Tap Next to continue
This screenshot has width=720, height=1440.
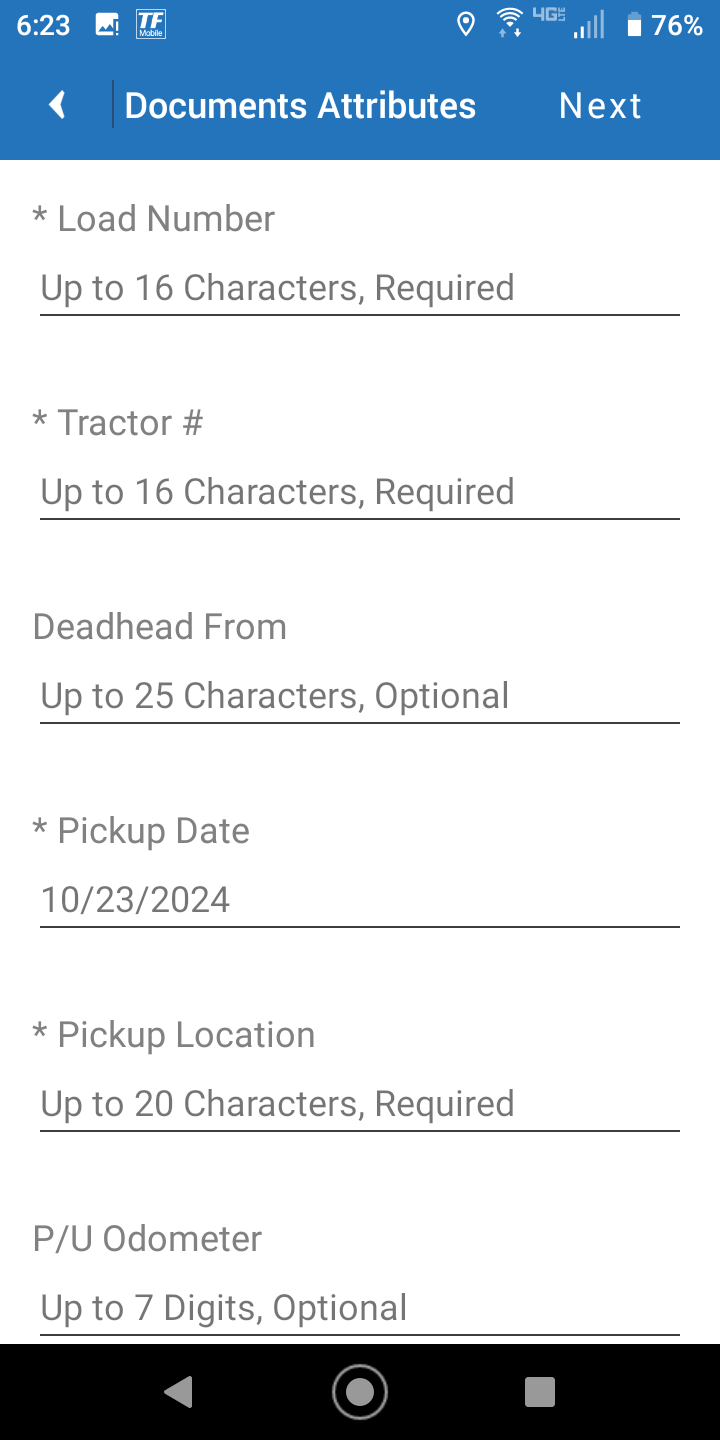pyautogui.click(x=600, y=105)
